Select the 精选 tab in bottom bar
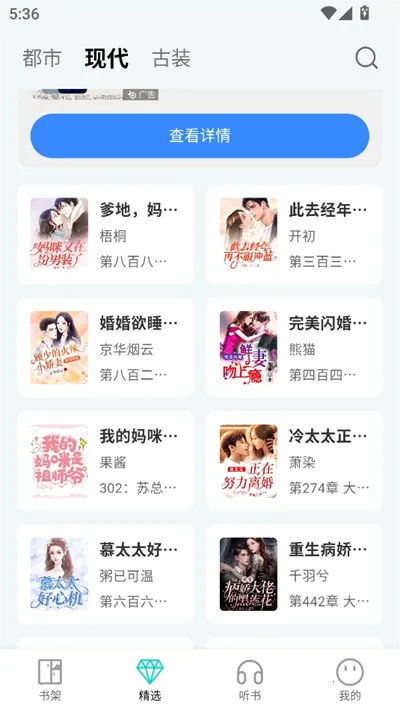 tap(150, 679)
